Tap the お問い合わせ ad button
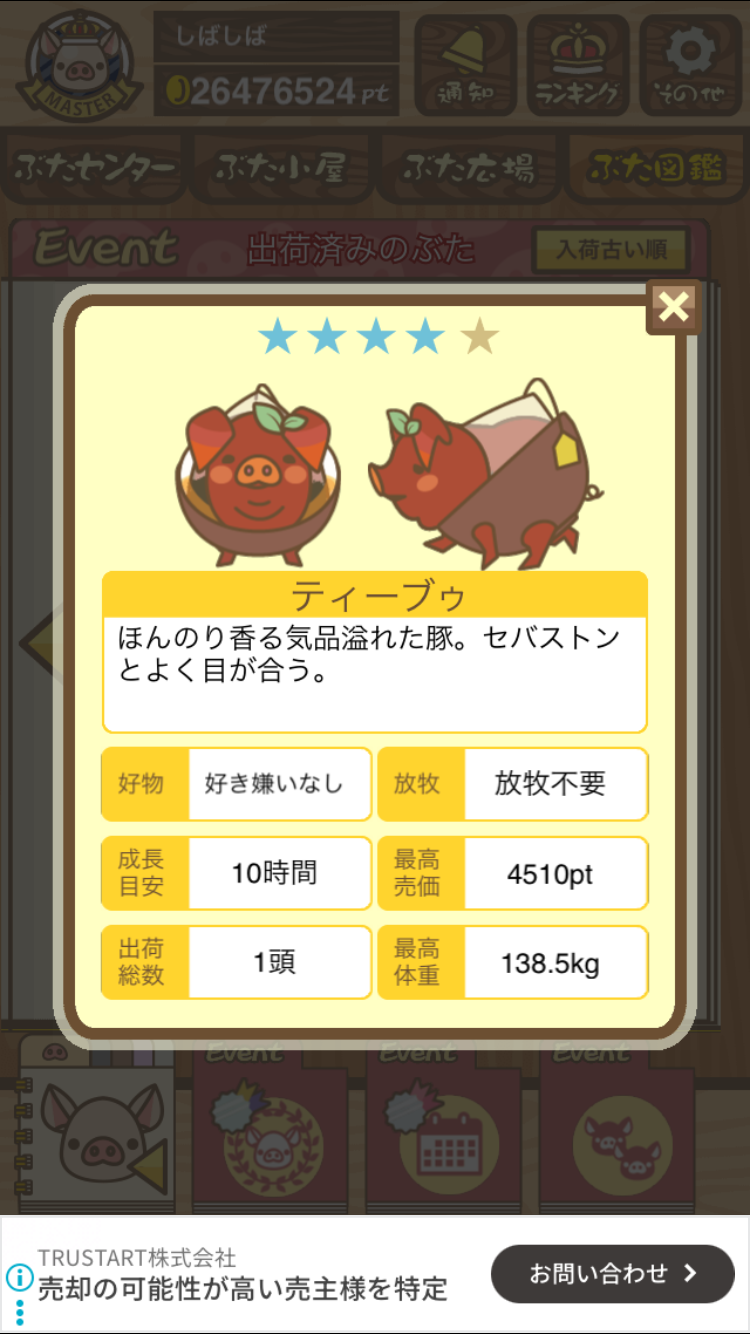This screenshot has width=750, height=1334. [612, 1273]
